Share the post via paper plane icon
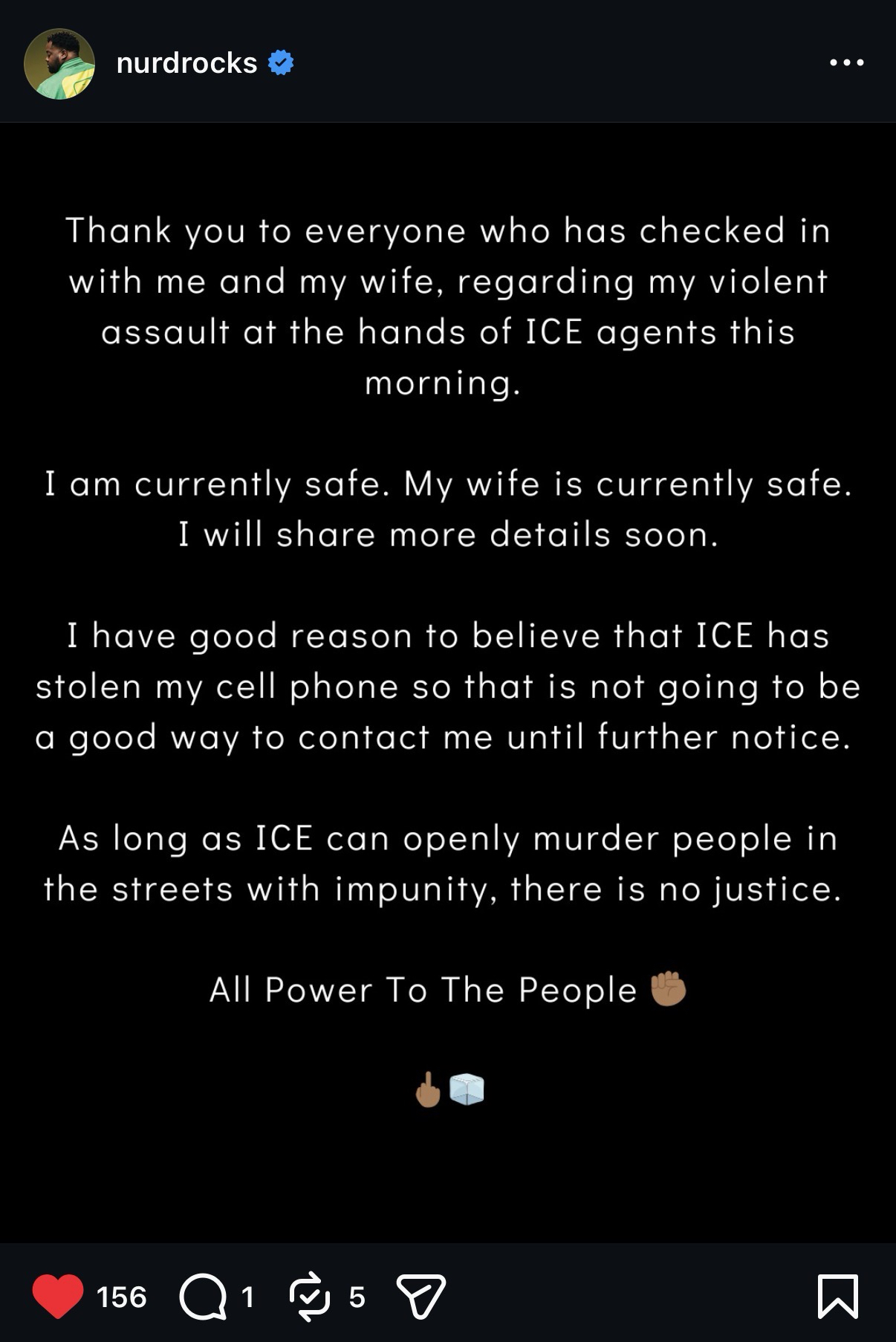896x1342 pixels. tap(421, 1297)
